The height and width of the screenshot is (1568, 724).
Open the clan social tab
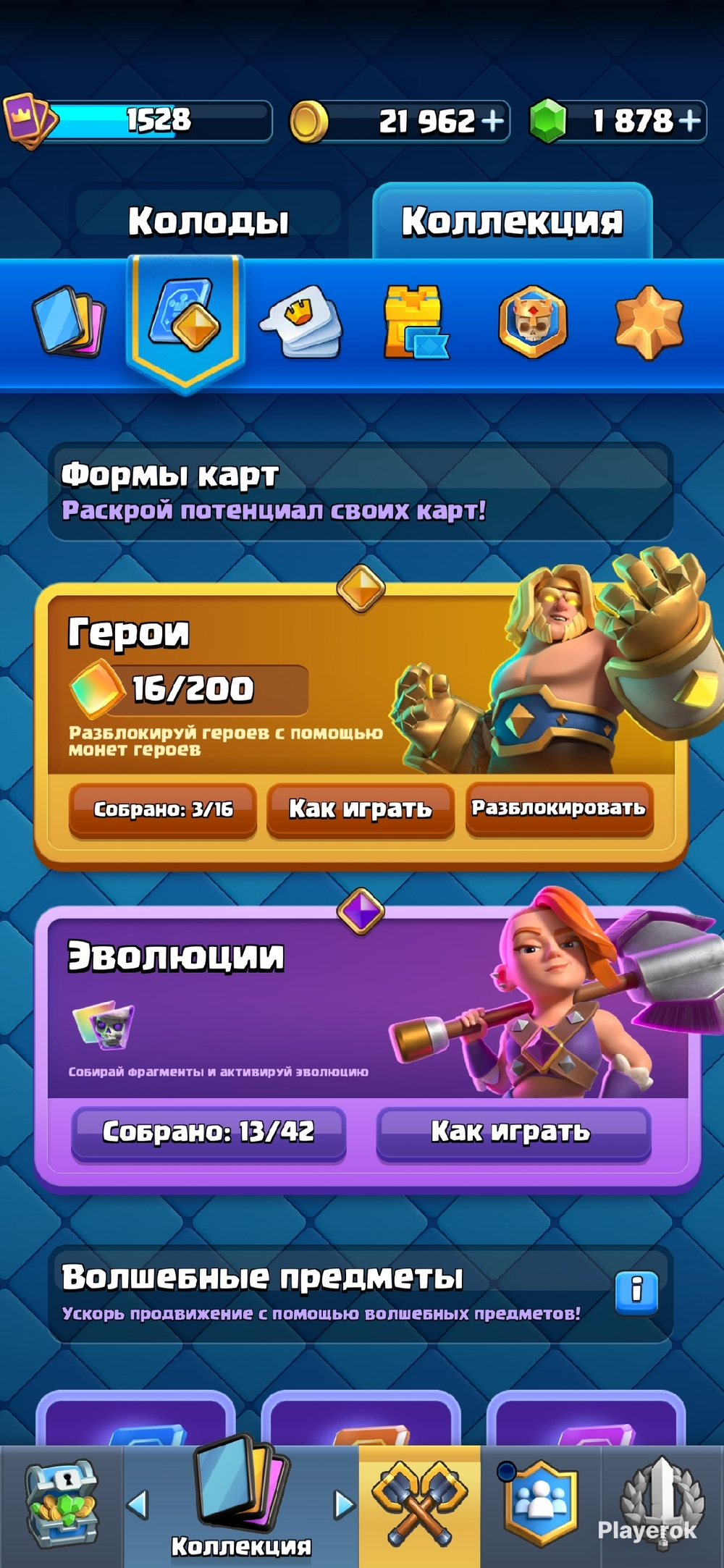541,1504
